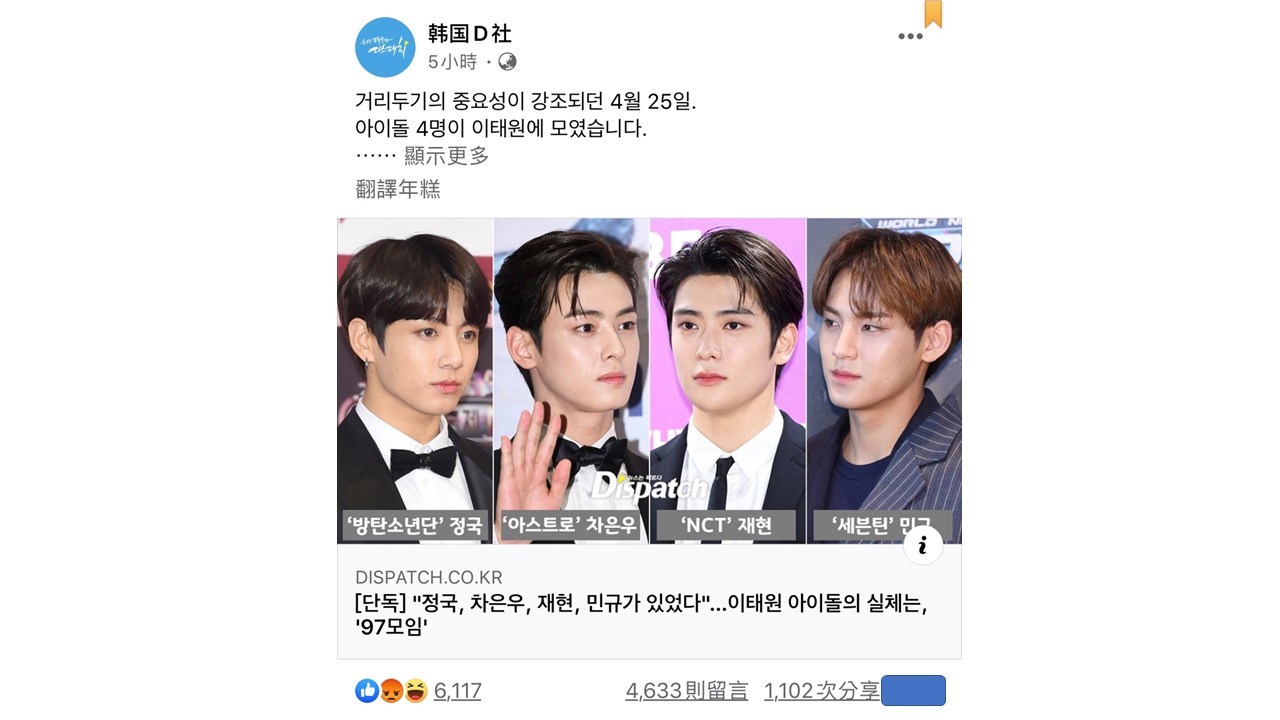The width and height of the screenshot is (1280, 720).
Task: Open the Dispatch article link card
Action: click(x=648, y=605)
